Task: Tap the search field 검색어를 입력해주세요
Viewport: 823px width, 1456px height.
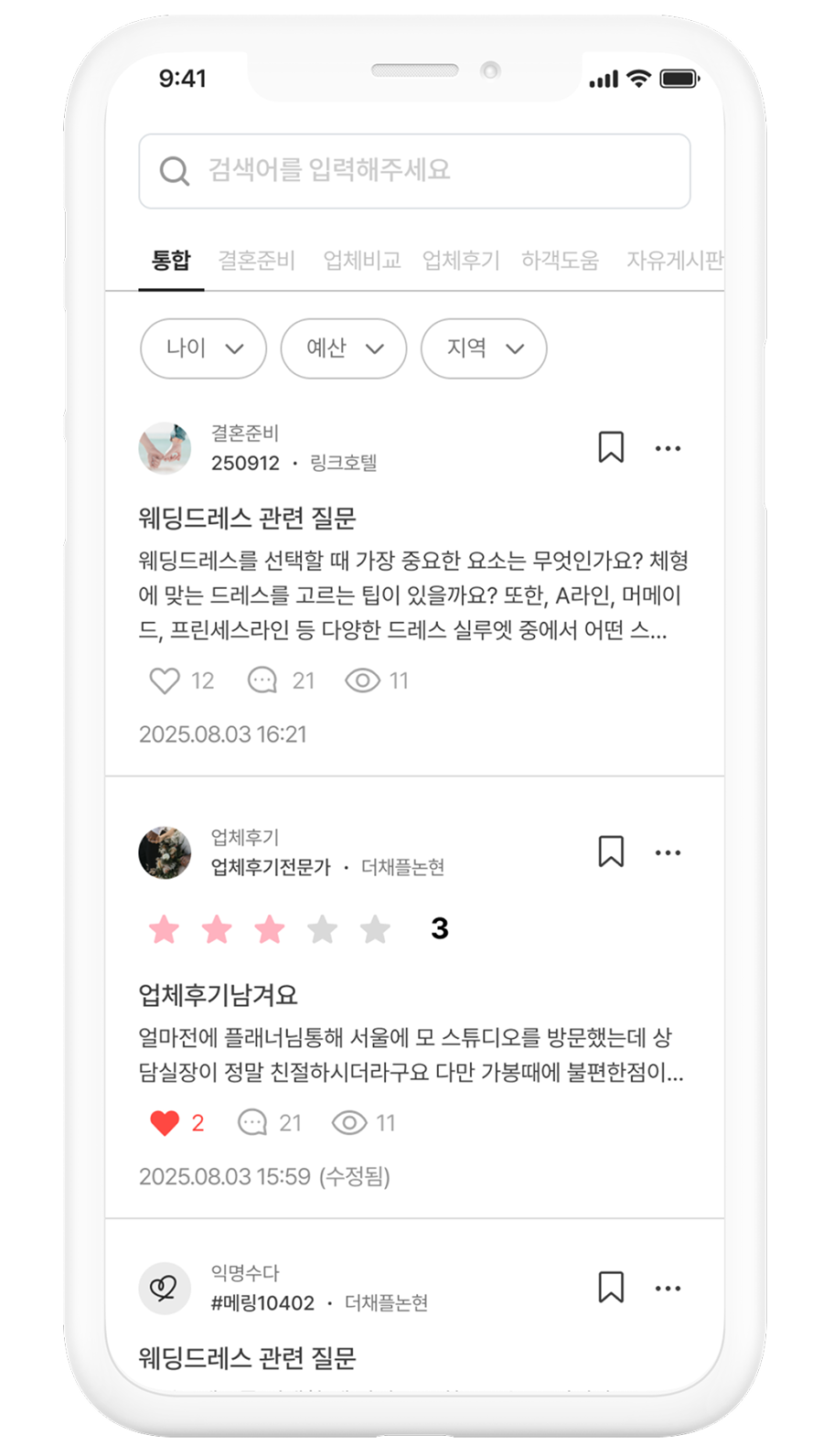Action: (413, 171)
